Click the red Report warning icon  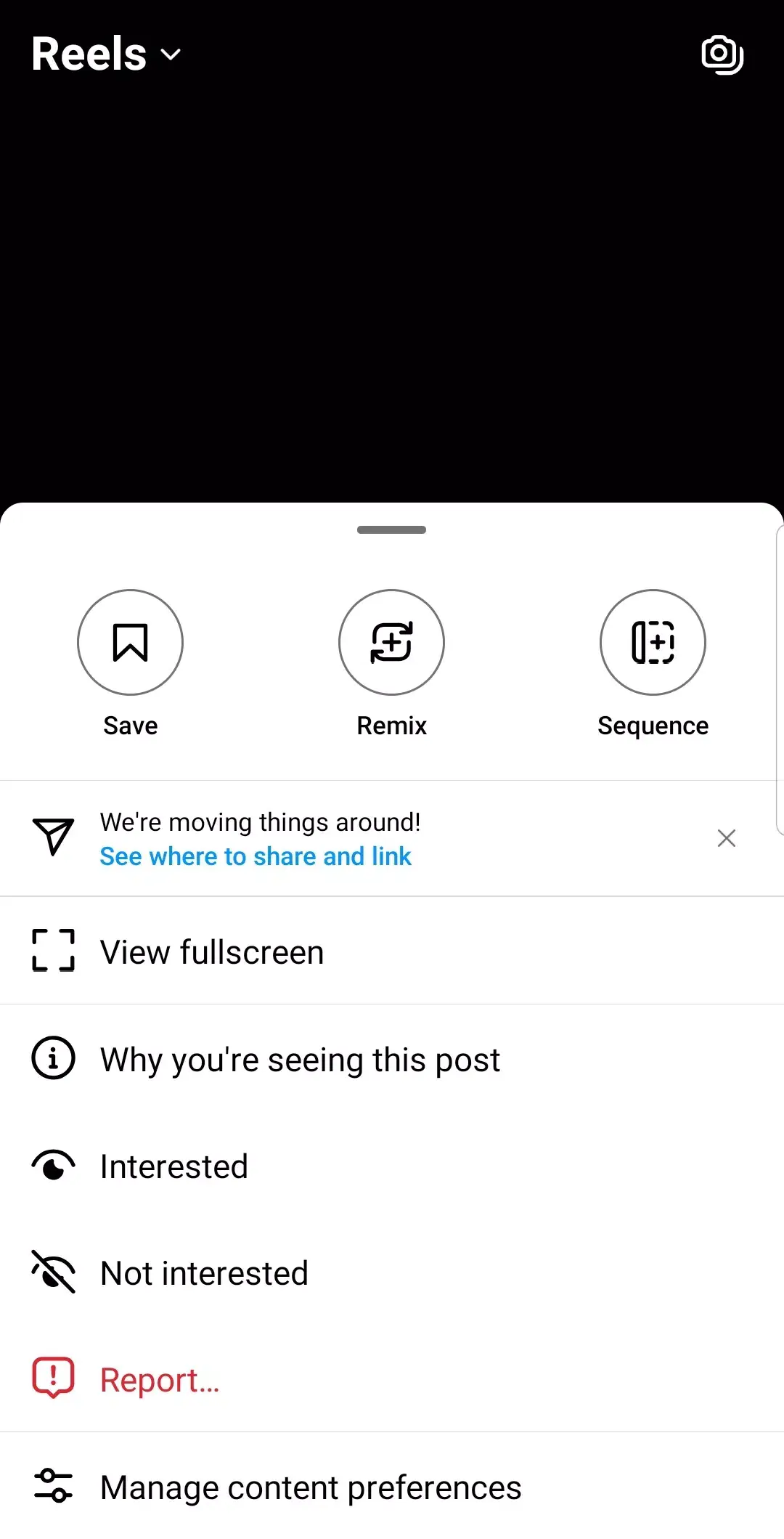click(x=53, y=1378)
